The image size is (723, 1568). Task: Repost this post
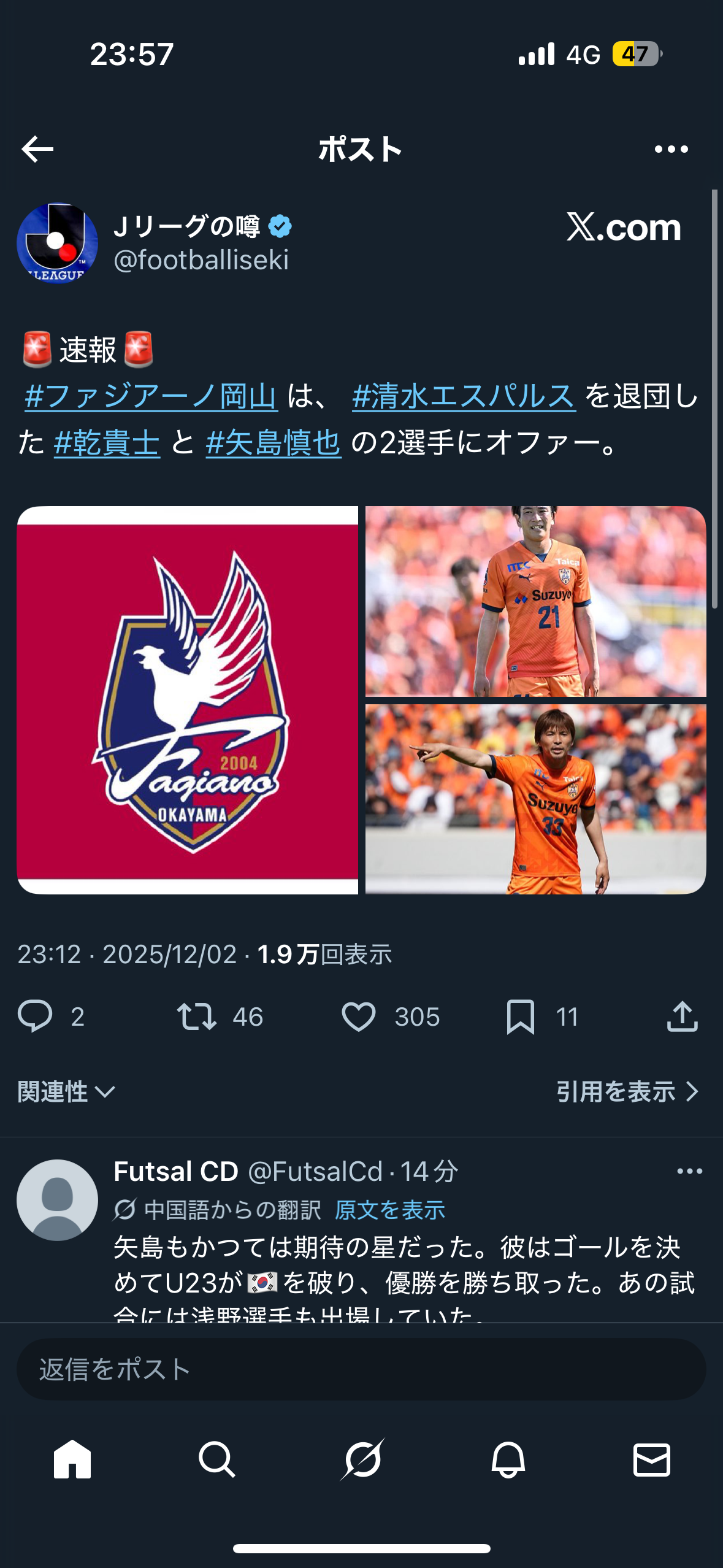point(196,1016)
